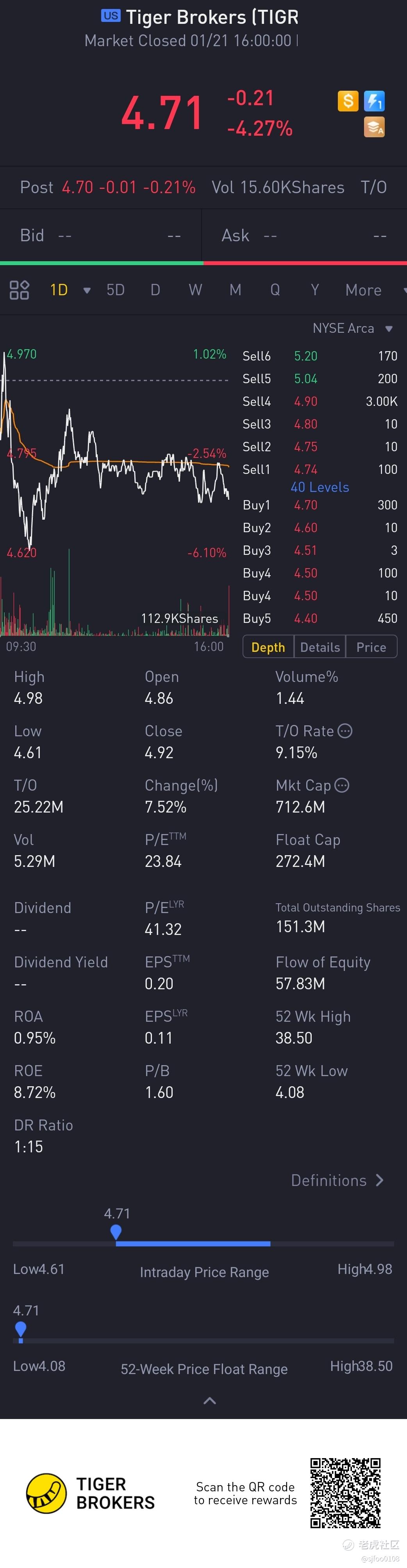This screenshot has width=407, height=1568.
Task: Select the Depth tab
Action: coord(268,647)
